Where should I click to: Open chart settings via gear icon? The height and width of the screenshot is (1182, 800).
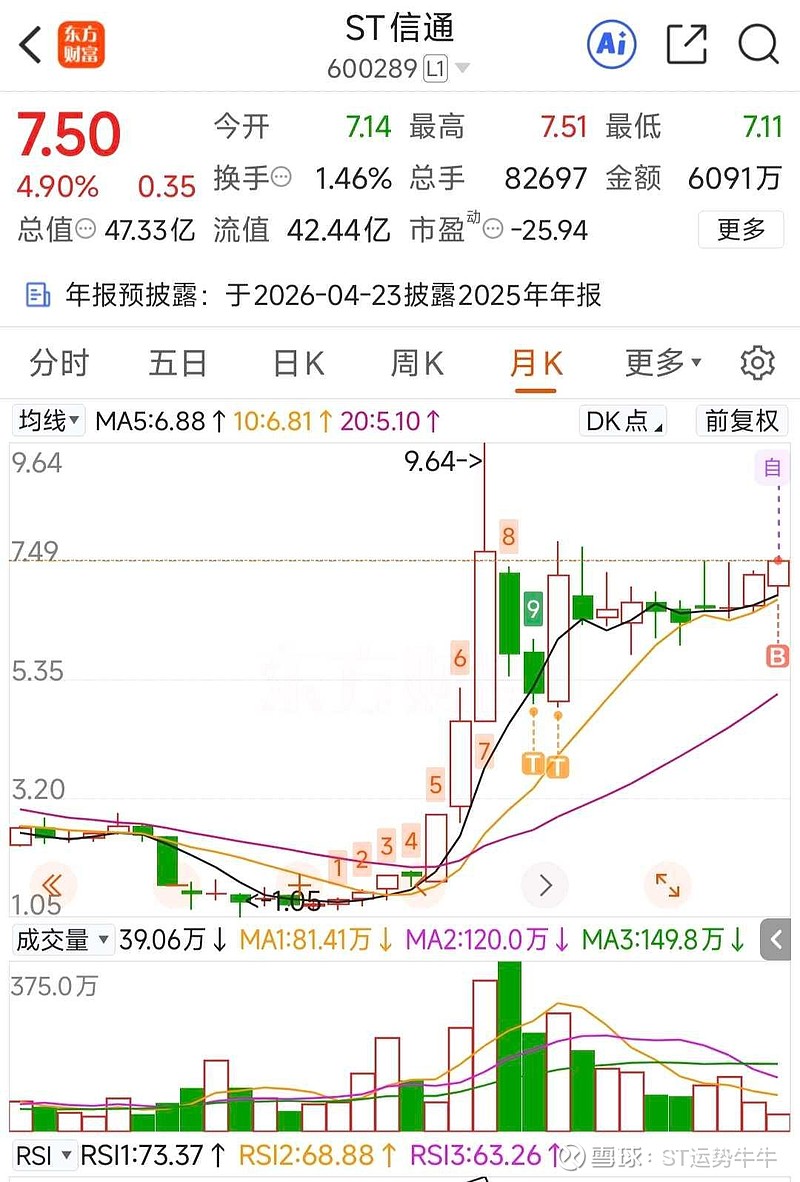[x=758, y=363]
